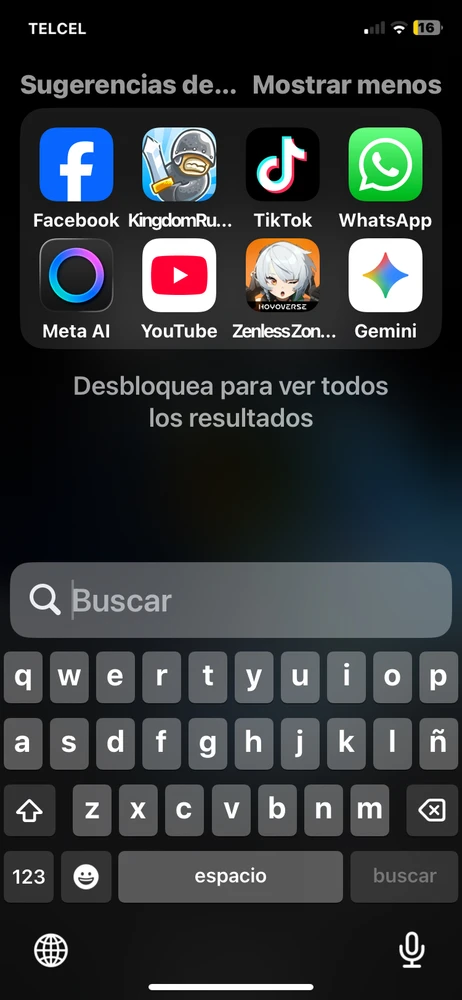Screen dimensions: 462x1000
Task: Switch keyboard language with the globe icon
Action: pos(50,950)
